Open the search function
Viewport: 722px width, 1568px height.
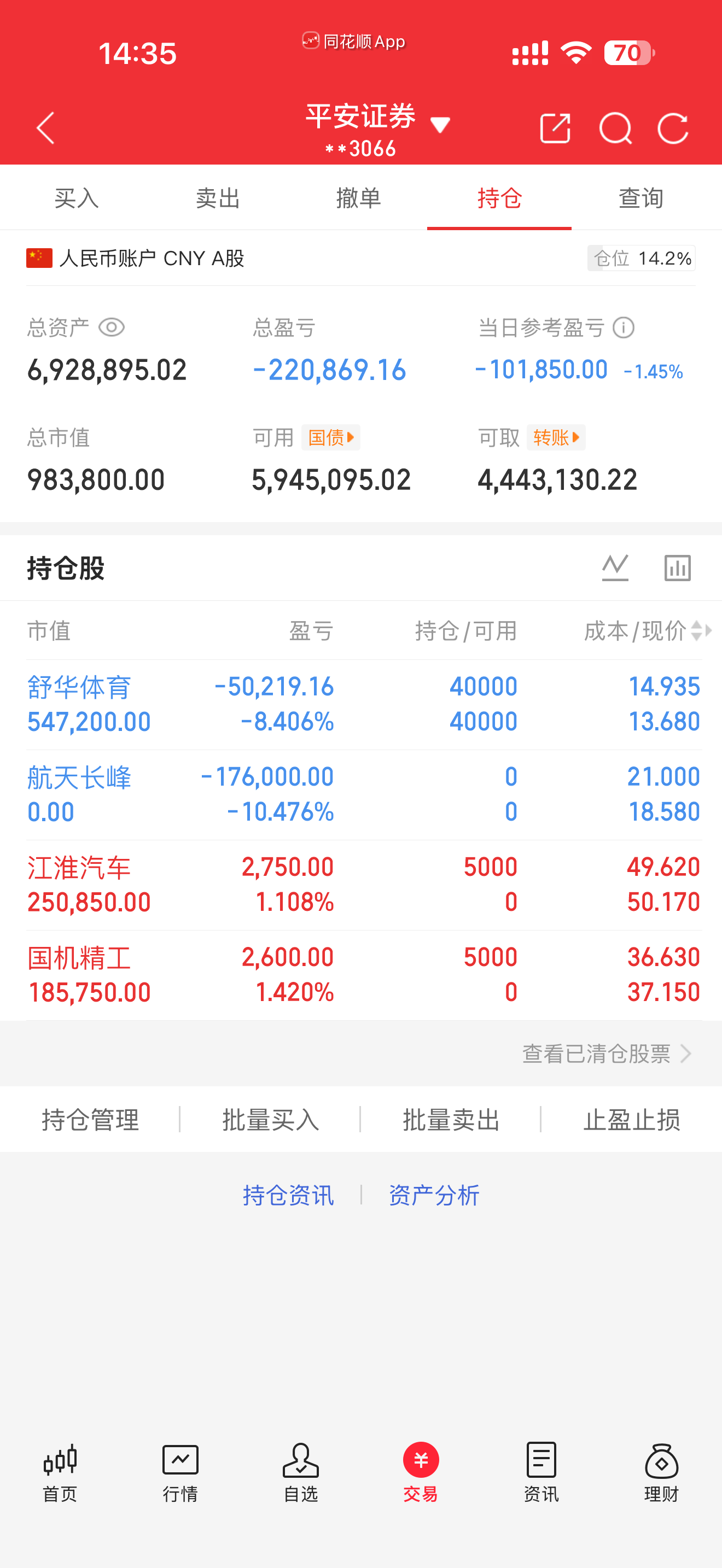click(x=615, y=128)
